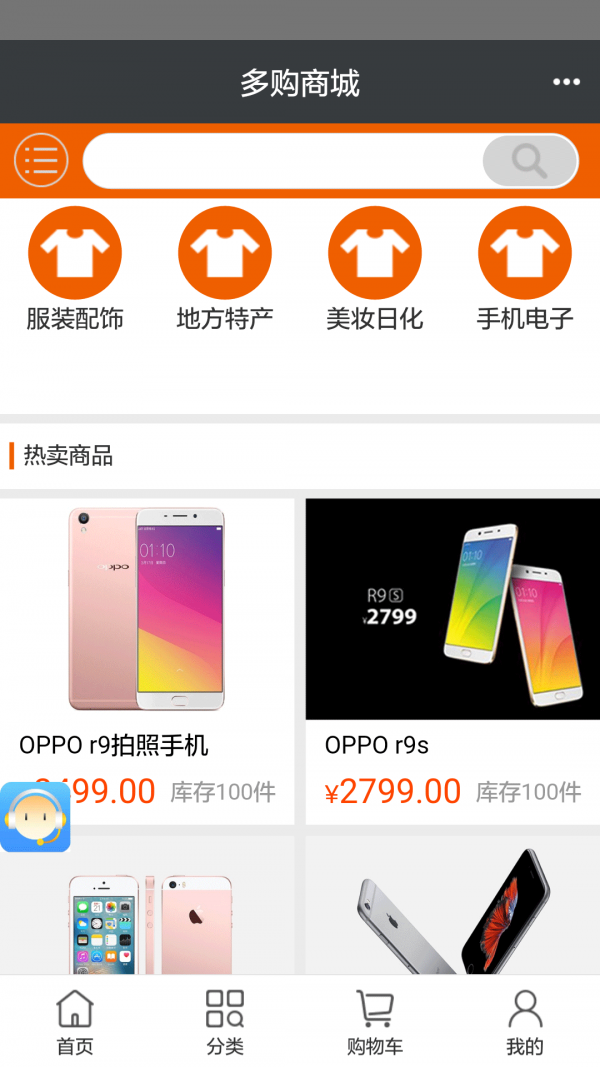Viewport: 600px width, 1067px height.
Task: Open the three-dot overflow menu
Action: pos(566,82)
